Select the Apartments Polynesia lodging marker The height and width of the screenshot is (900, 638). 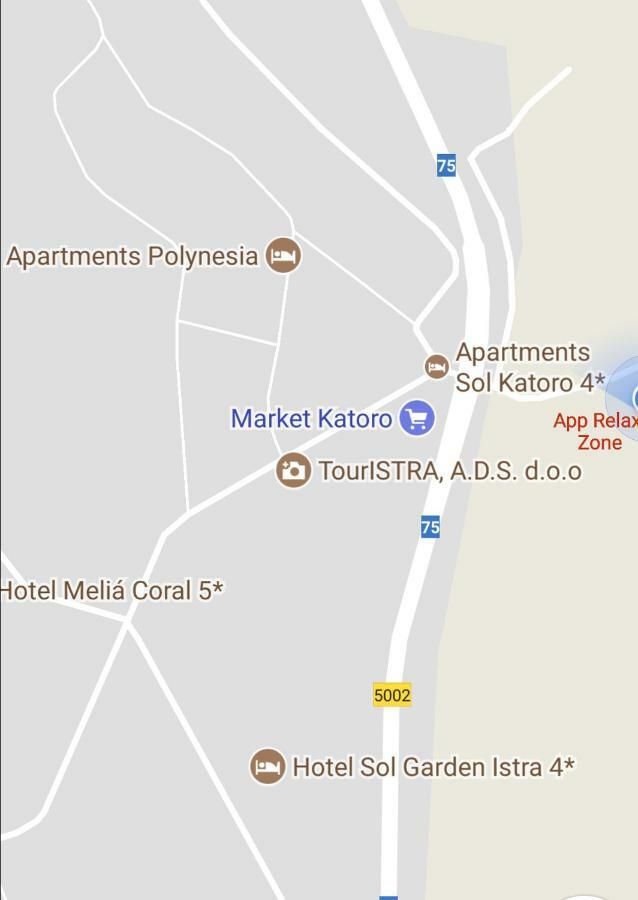click(x=283, y=255)
